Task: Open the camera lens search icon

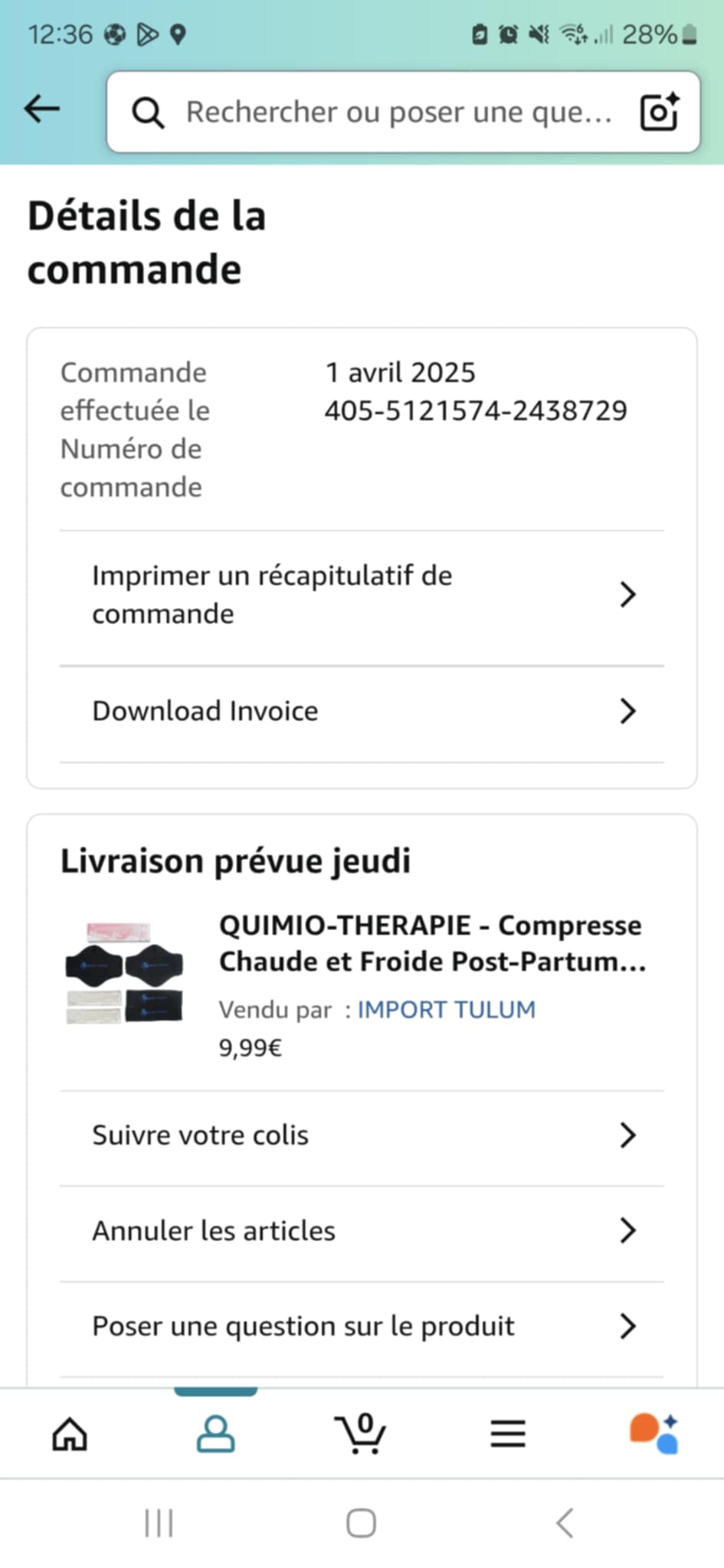Action: [x=659, y=113]
